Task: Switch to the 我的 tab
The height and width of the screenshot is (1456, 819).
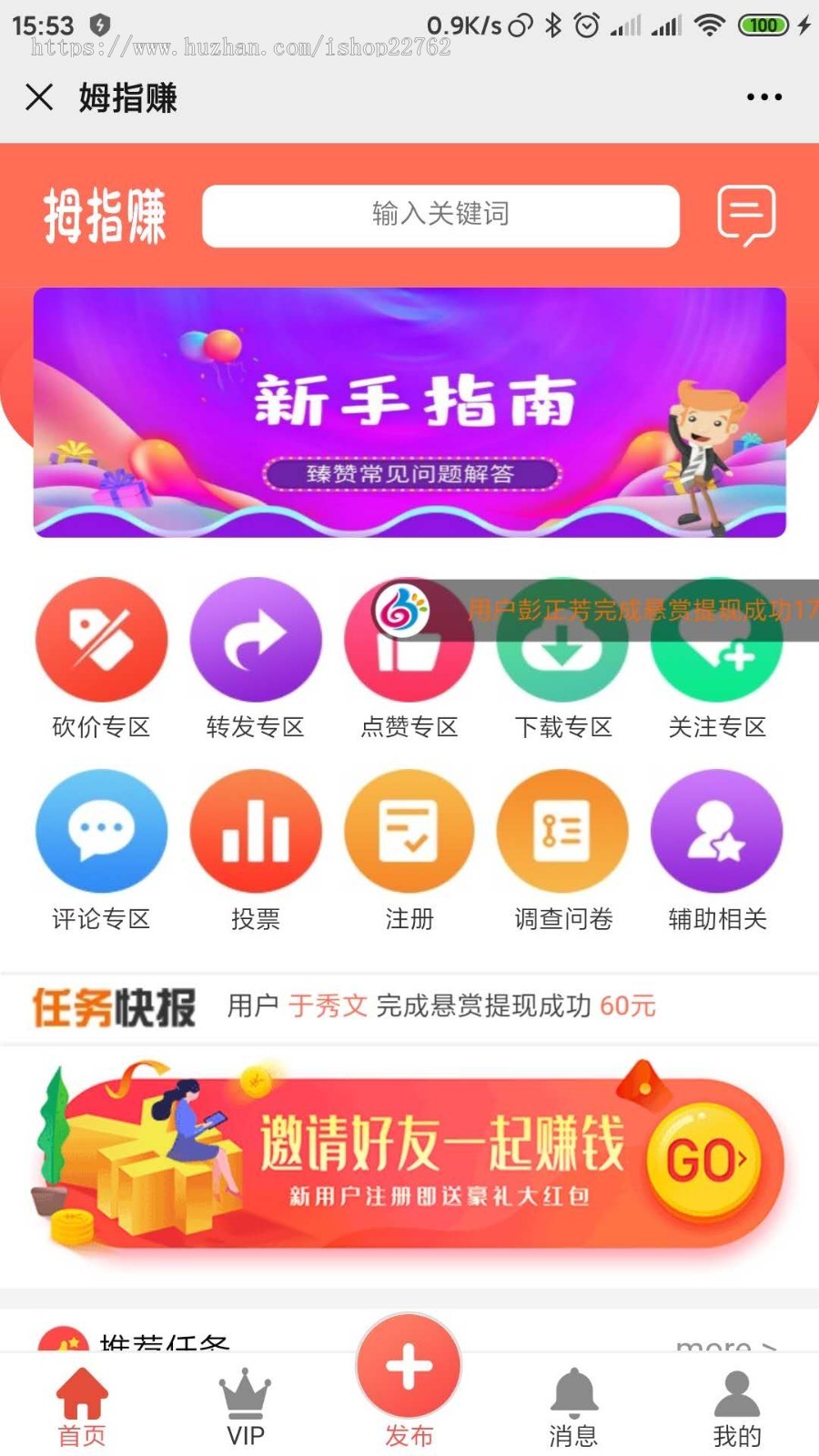Action: [x=736, y=1406]
